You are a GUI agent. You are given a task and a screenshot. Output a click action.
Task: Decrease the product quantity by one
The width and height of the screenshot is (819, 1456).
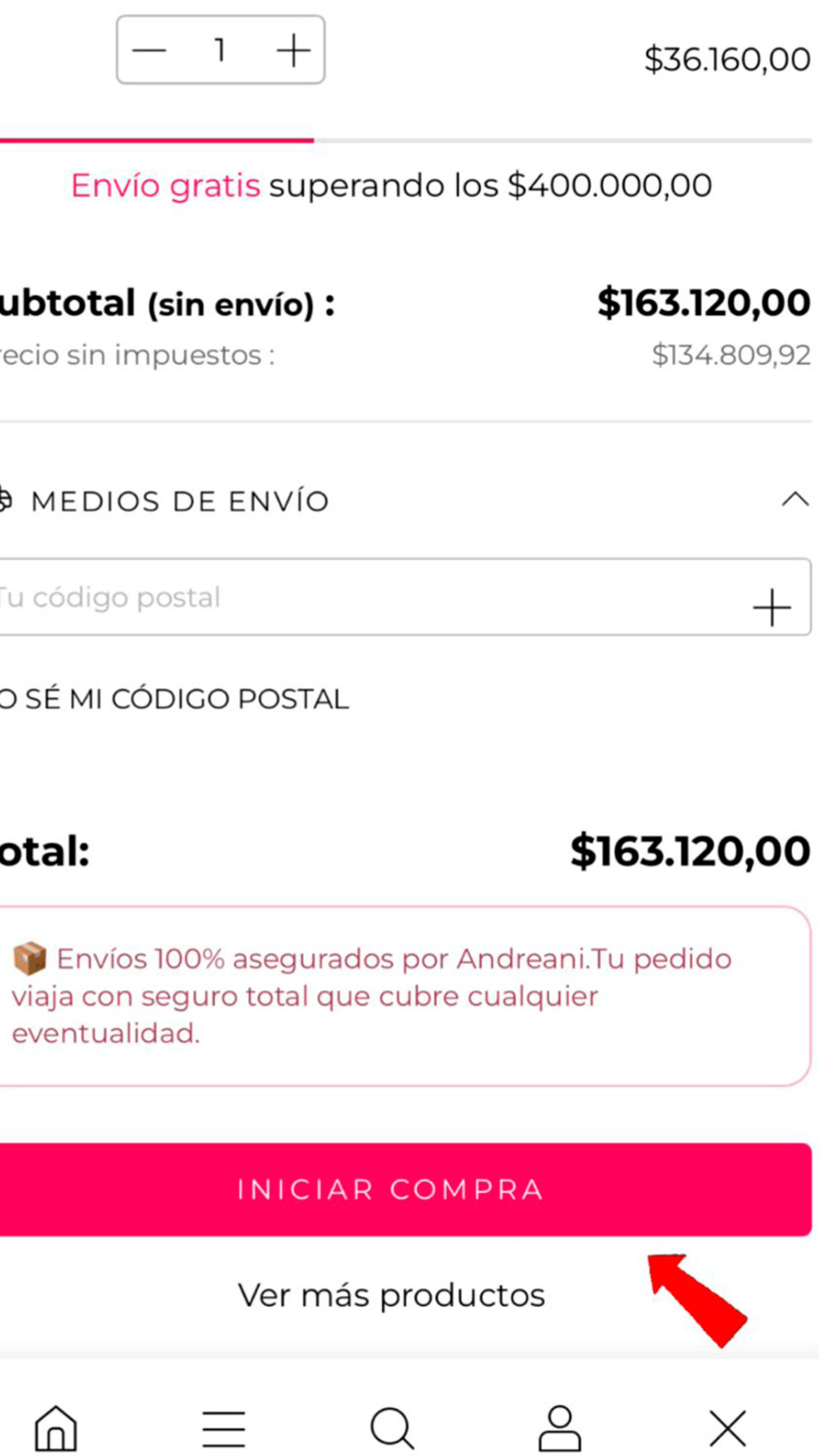pos(149,50)
